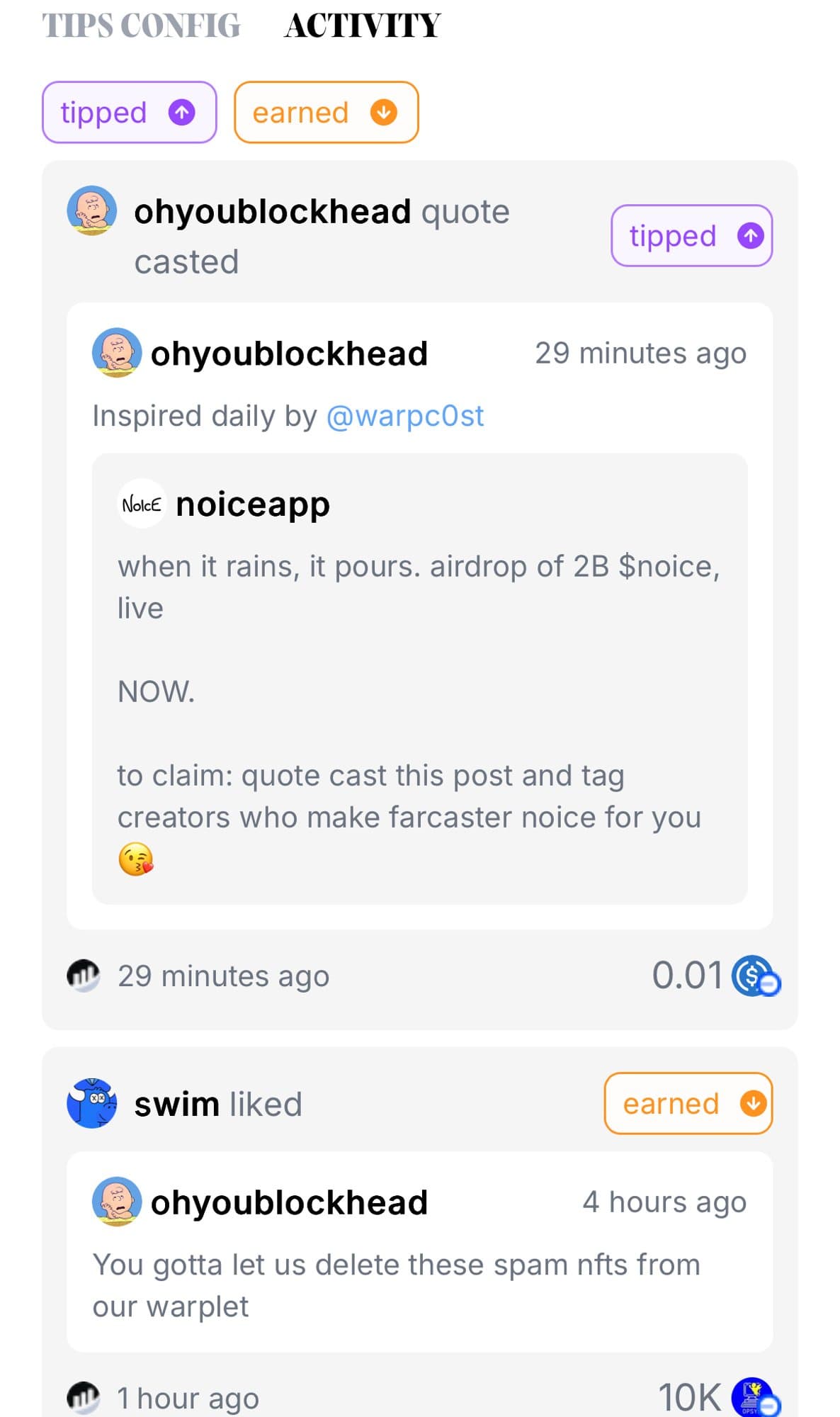Viewport: 840px width, 1417px height.
Task: Switch to the Tips Config tab
Action: 141,26
